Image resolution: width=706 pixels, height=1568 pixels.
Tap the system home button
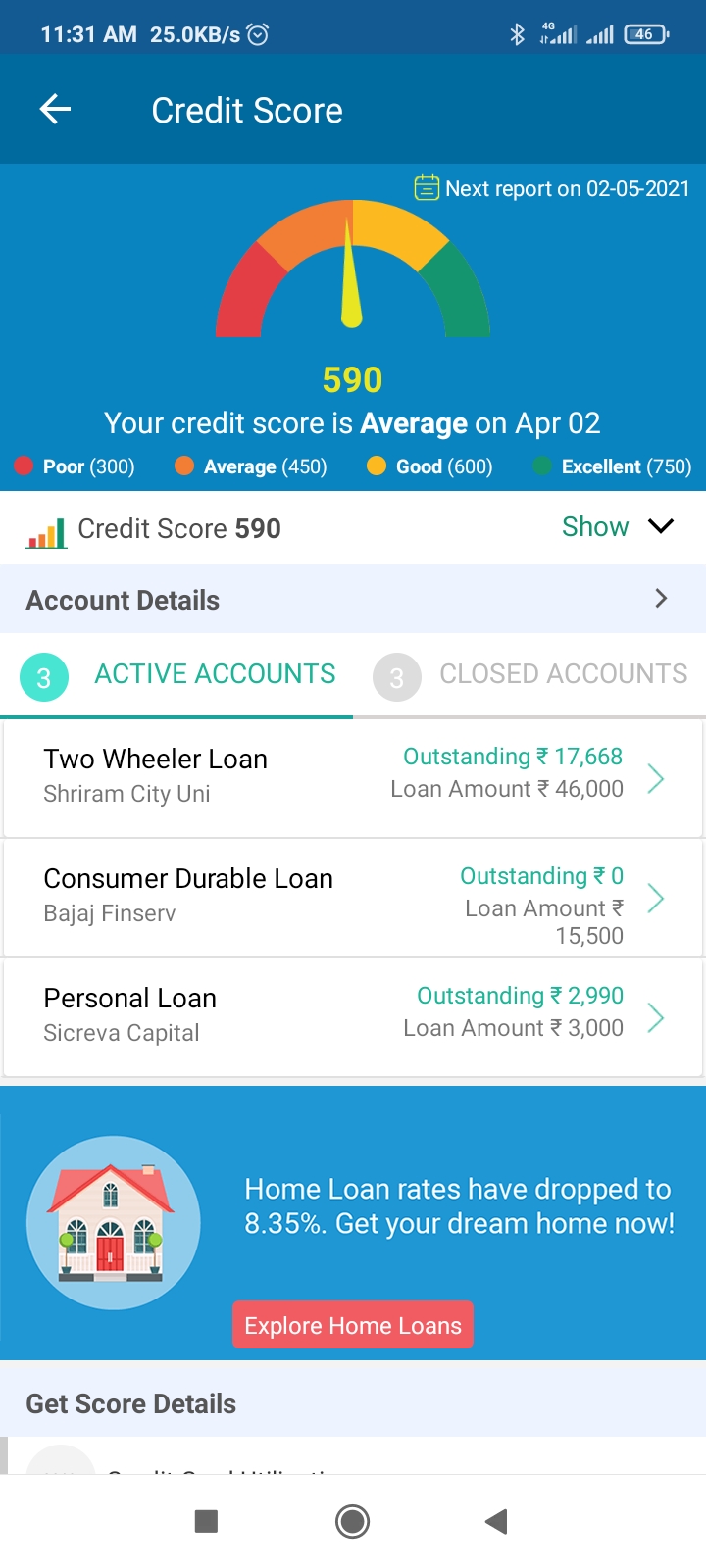pyautogui.click(x=352, y=1521)
